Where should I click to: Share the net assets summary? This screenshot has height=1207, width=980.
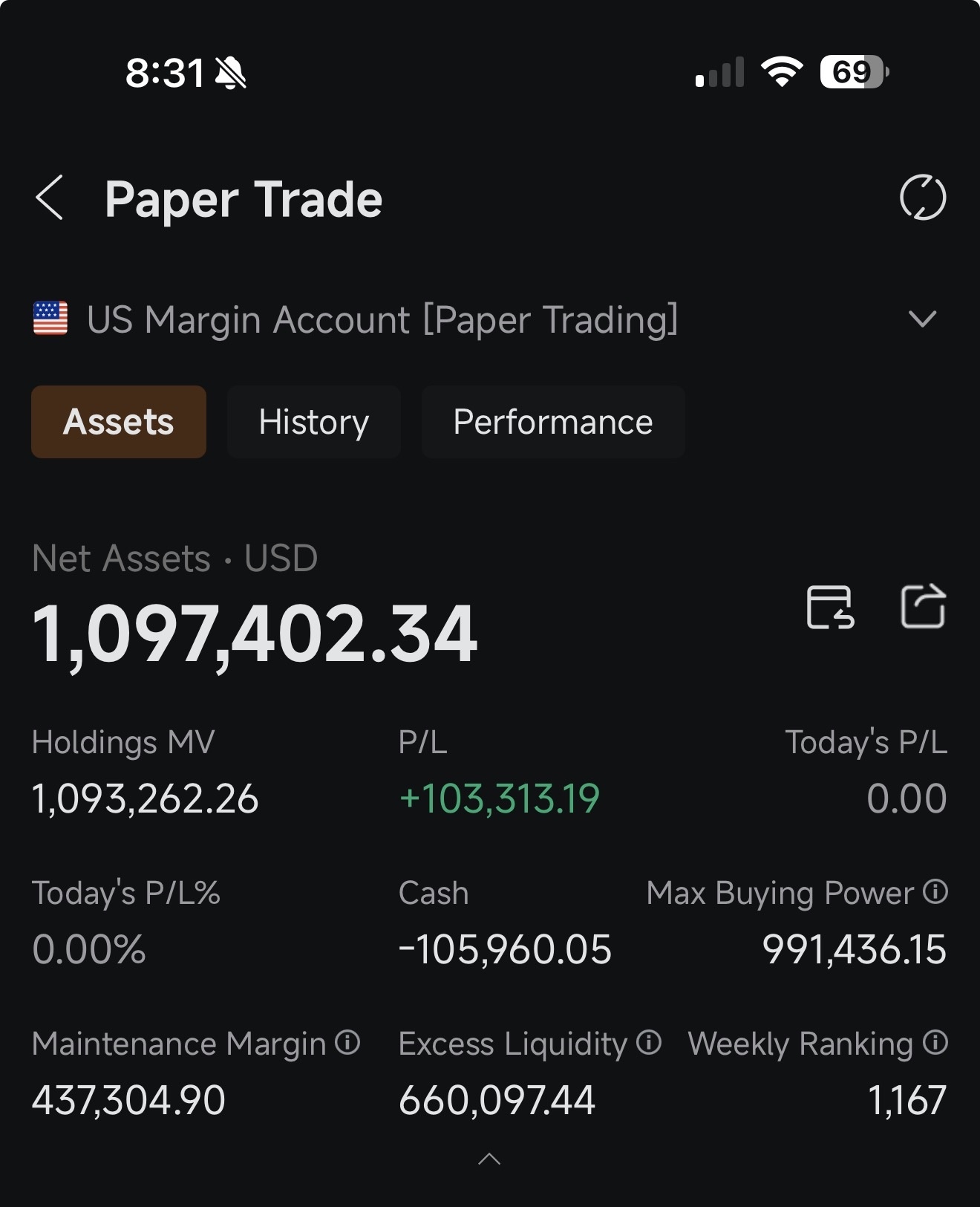(923, 607)
